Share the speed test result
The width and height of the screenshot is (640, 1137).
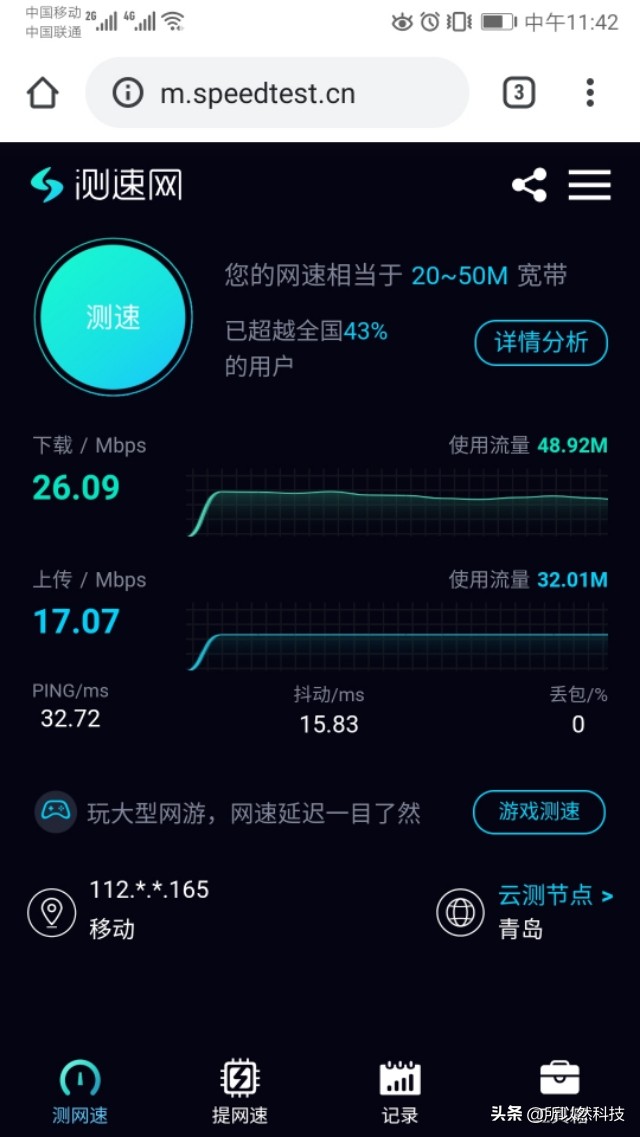[x=529, y=185]
